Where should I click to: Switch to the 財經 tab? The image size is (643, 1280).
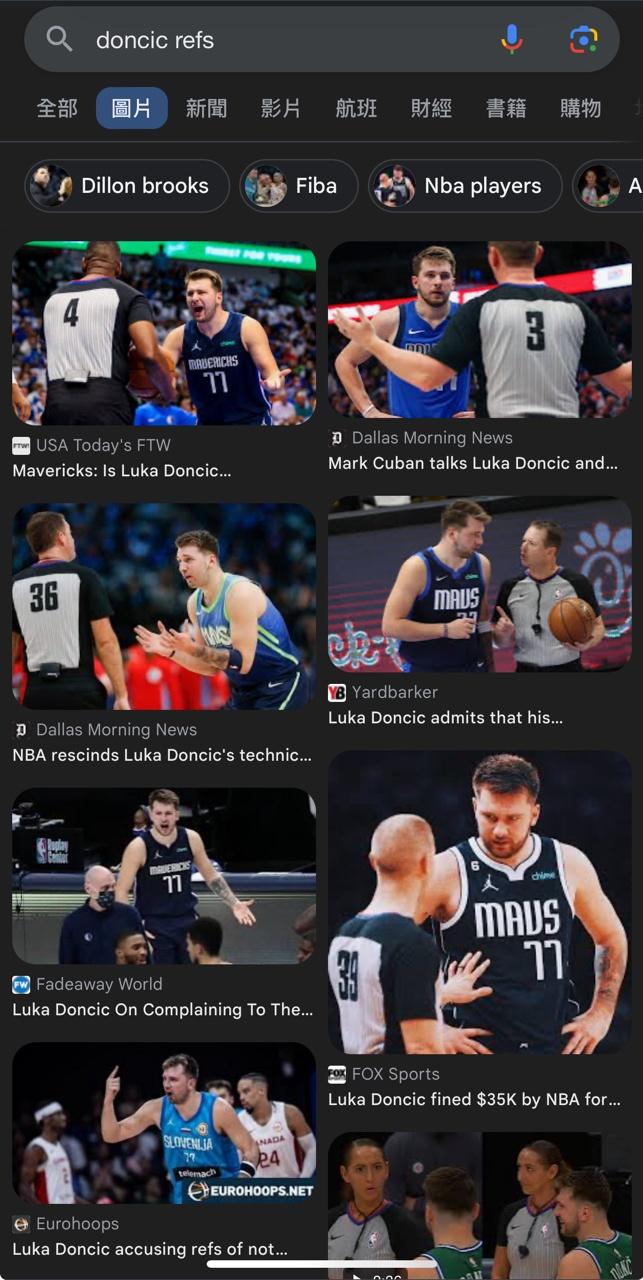(431, 108)
